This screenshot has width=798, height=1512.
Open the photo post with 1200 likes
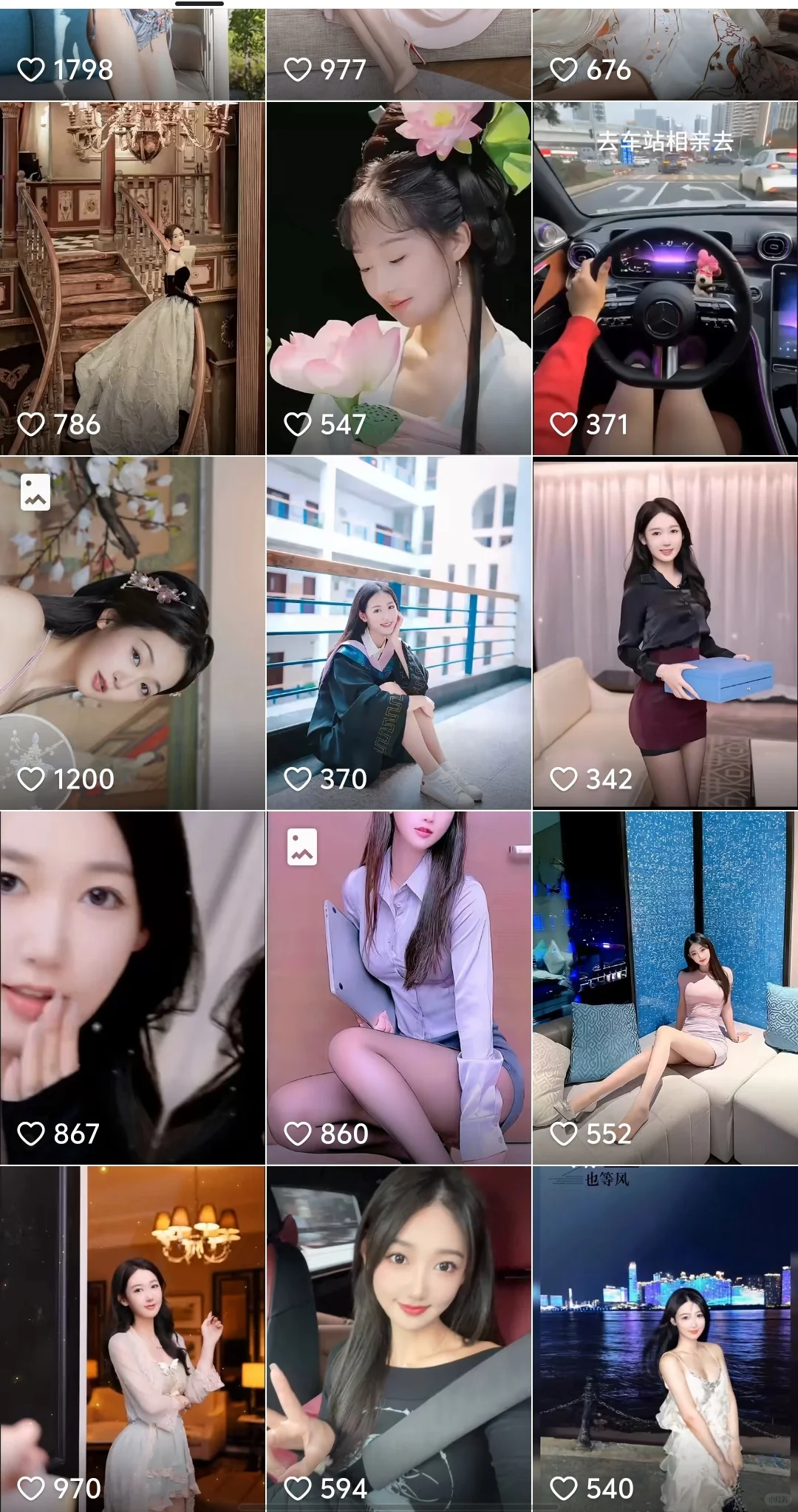[x=132, y=633]
